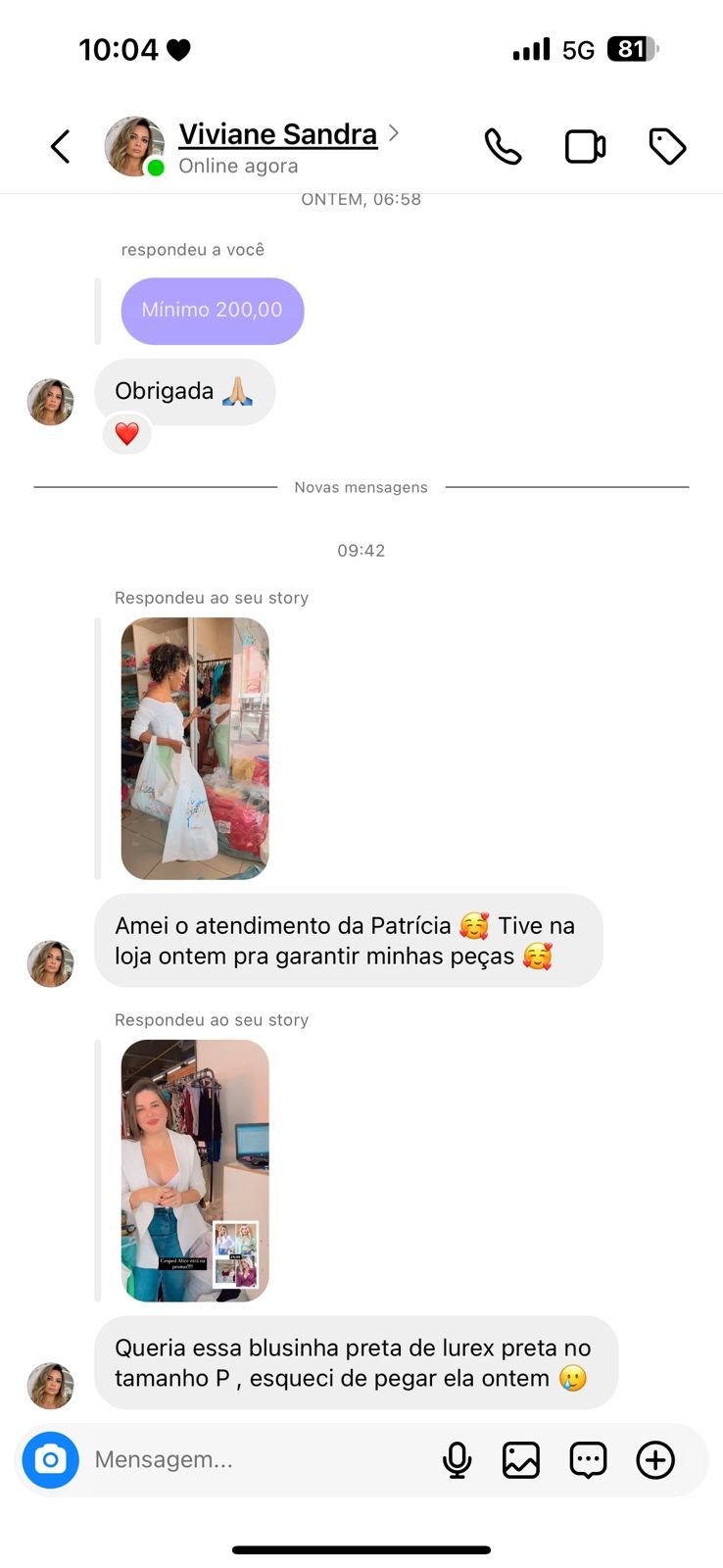This screenshot has height=1568, width=723.
Task: Tap the quoted message Mínimo 200,00
Action: (x=213, y=311)
